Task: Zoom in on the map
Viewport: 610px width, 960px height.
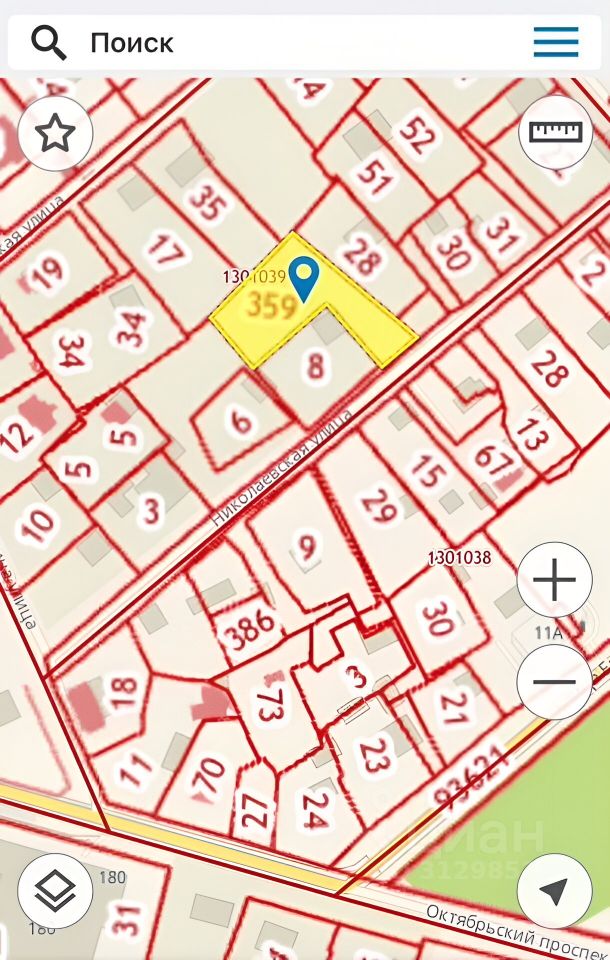Action: click(554, 580)
